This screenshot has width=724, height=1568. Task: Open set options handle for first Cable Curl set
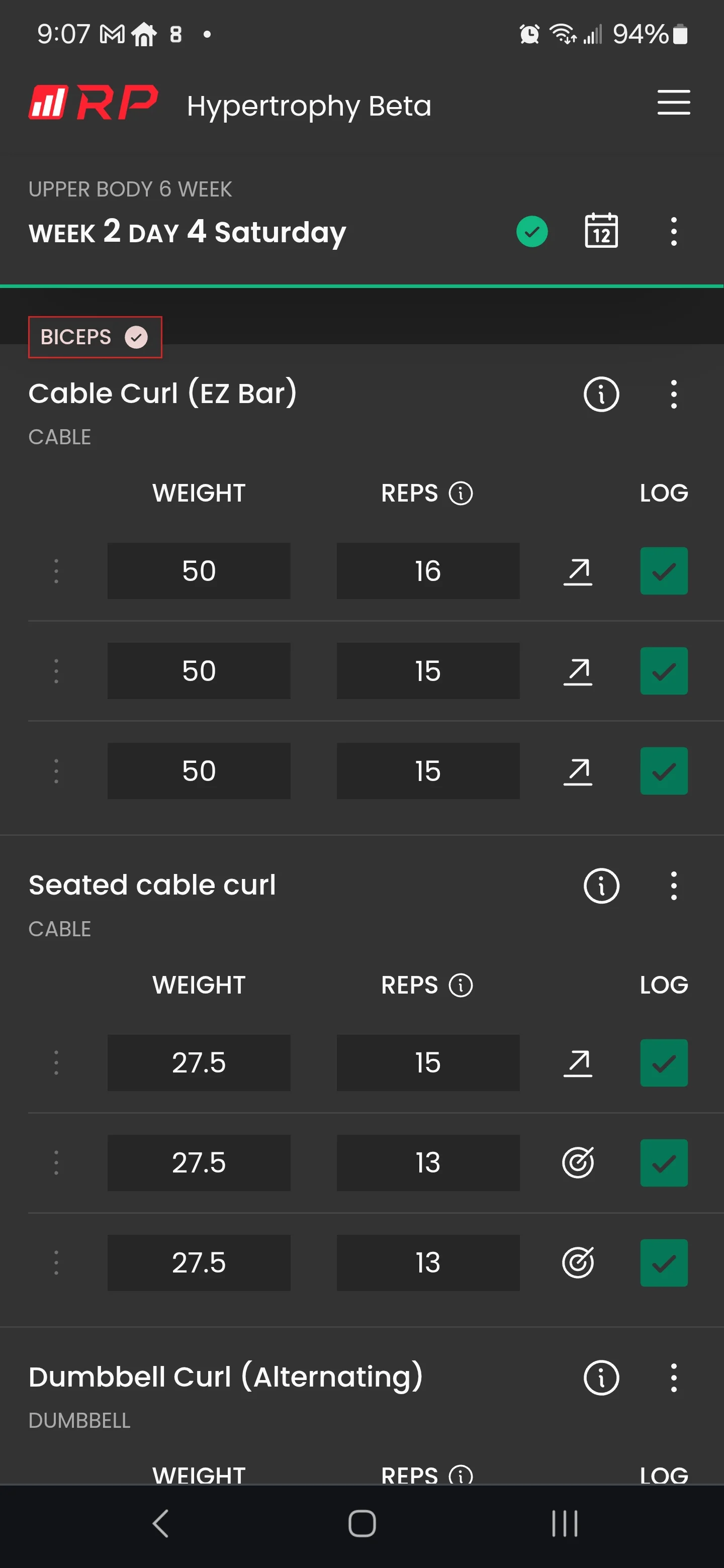point(56,571)
